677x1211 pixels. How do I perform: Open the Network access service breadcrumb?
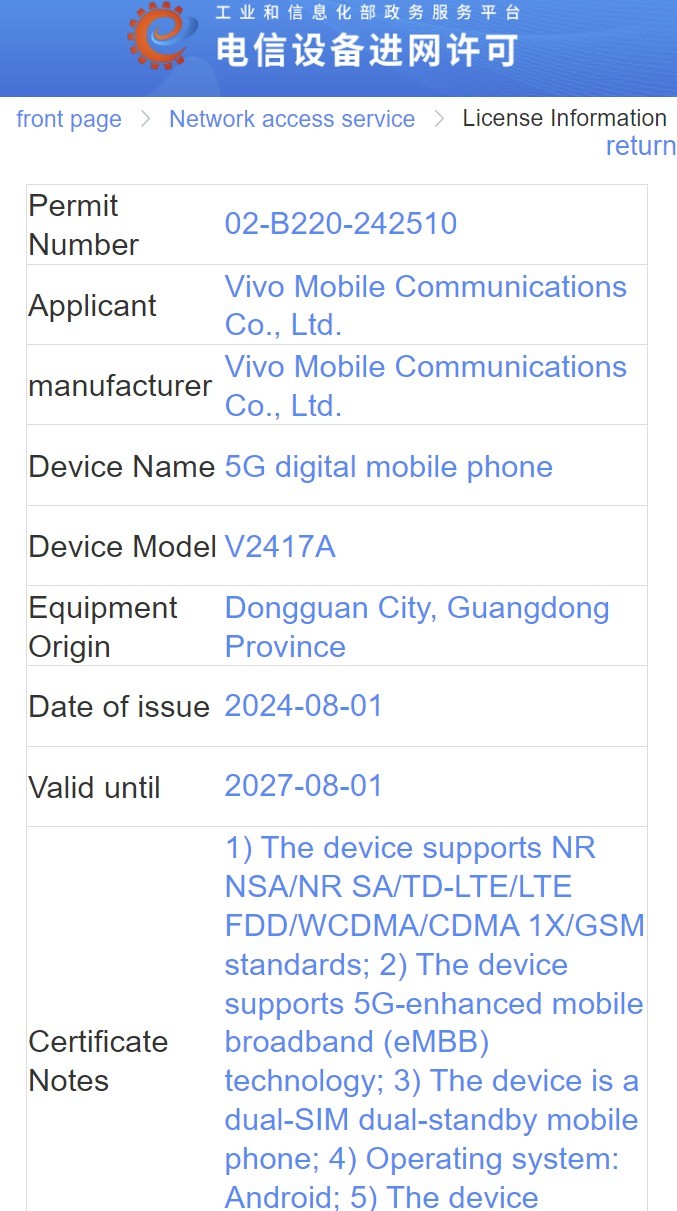coord(291,119)
